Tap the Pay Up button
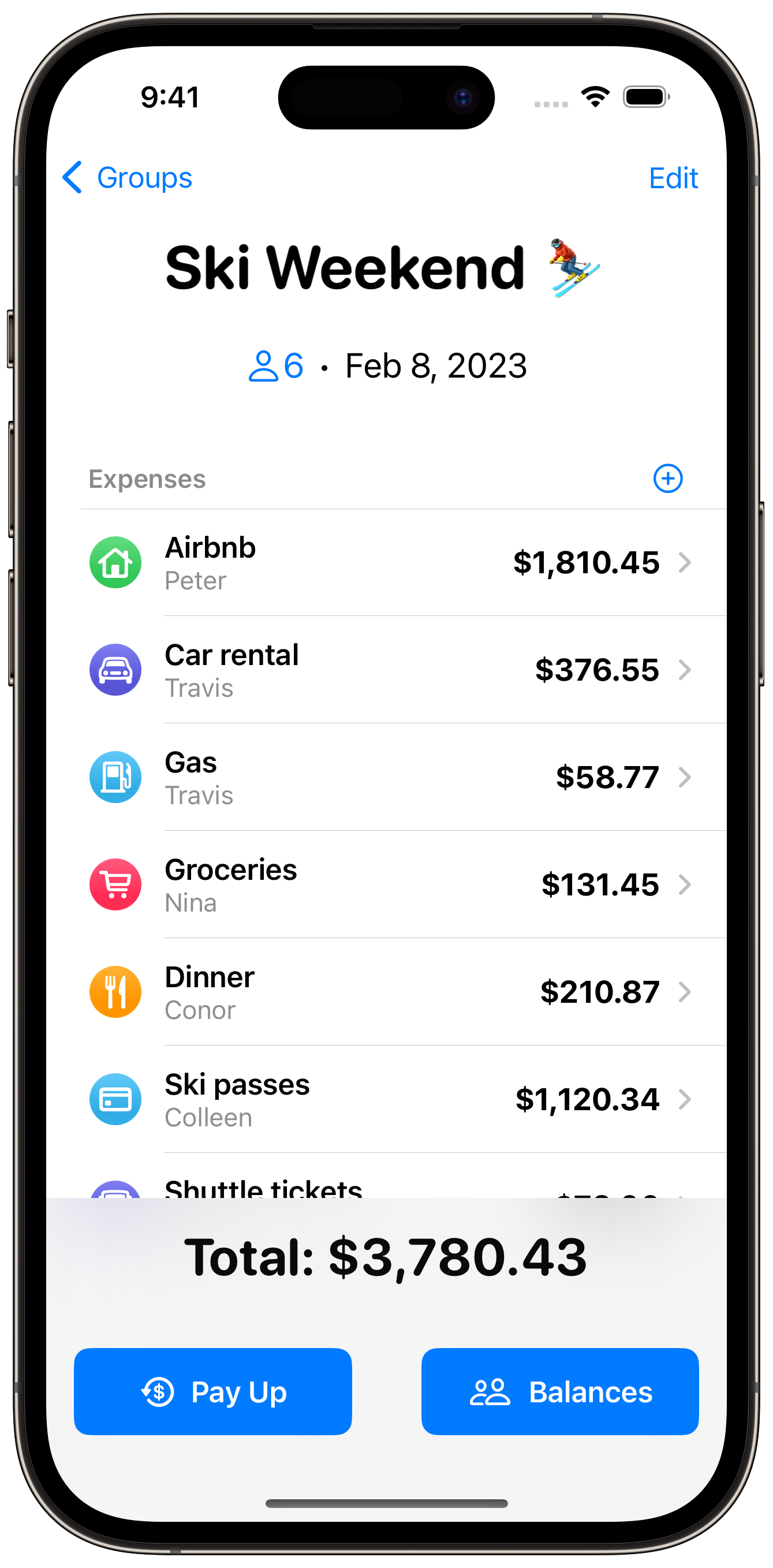The height and width of the screenshot is (1568, 773). (213, 1391)
